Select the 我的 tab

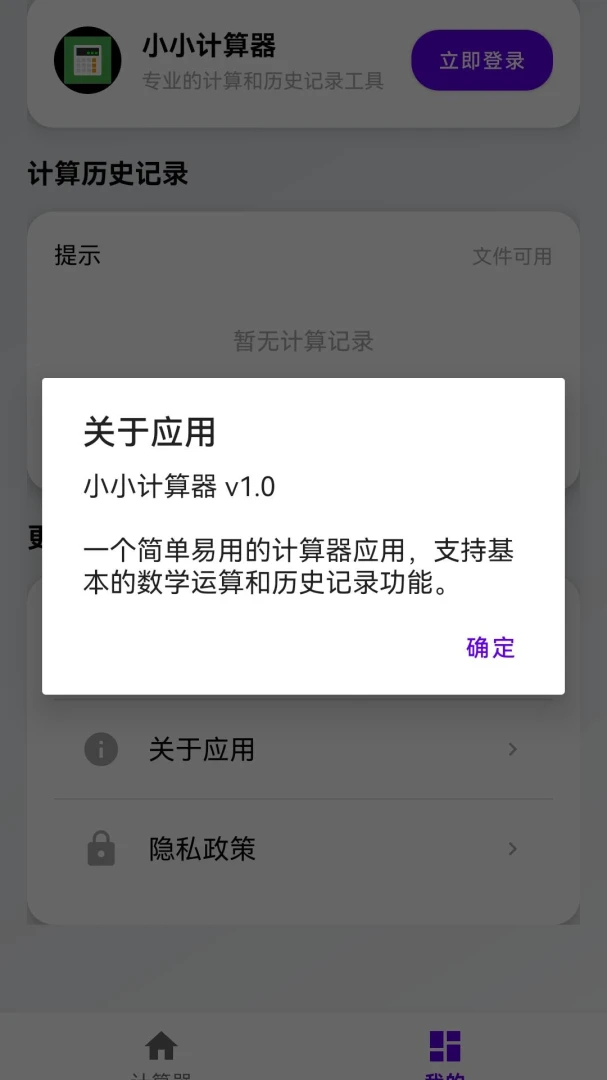point(445,1054)
